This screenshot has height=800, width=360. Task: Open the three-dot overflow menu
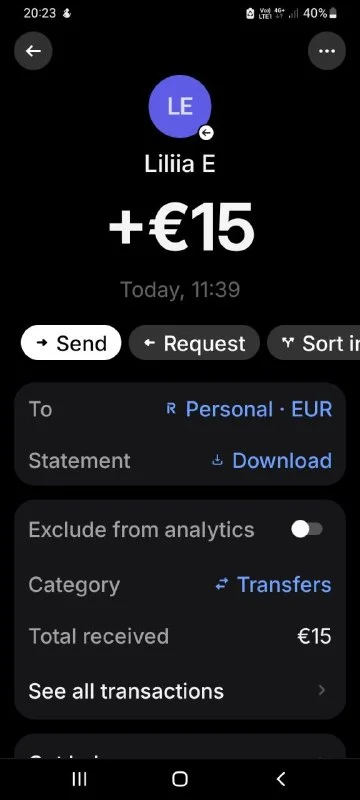327,51
